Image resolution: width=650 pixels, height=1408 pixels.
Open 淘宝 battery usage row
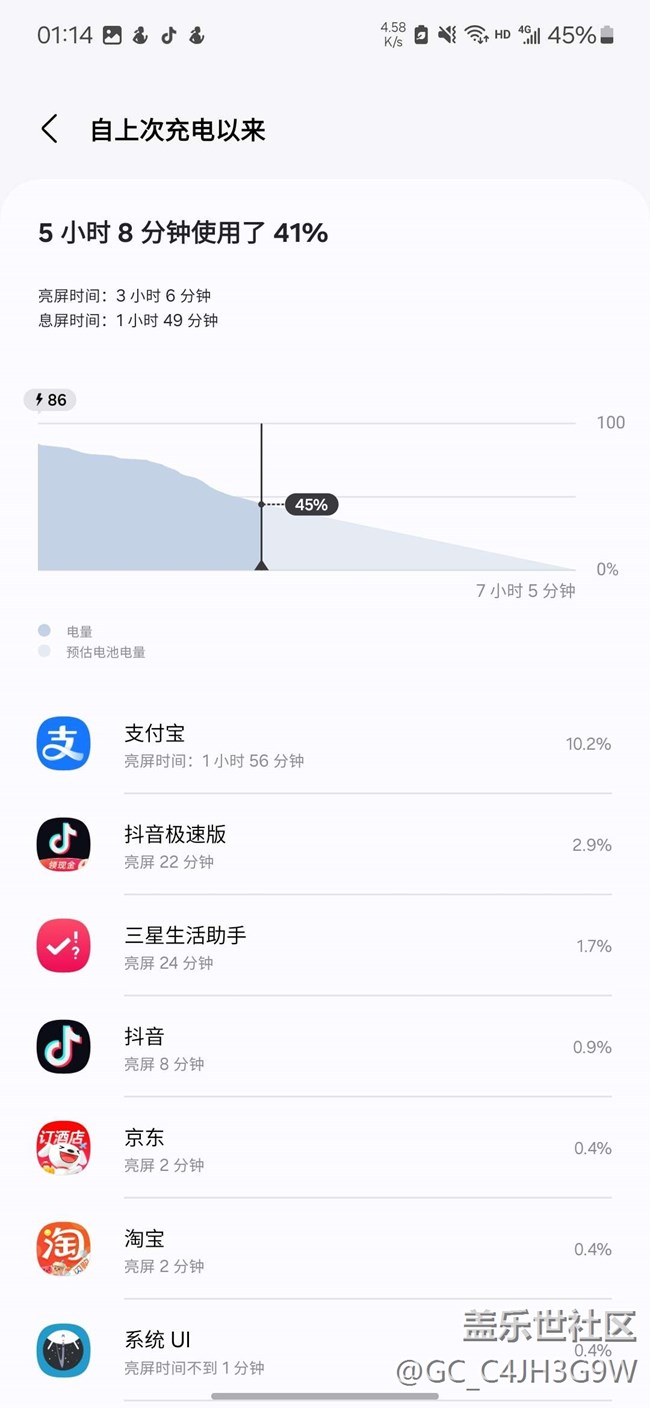click(324, 1249)
